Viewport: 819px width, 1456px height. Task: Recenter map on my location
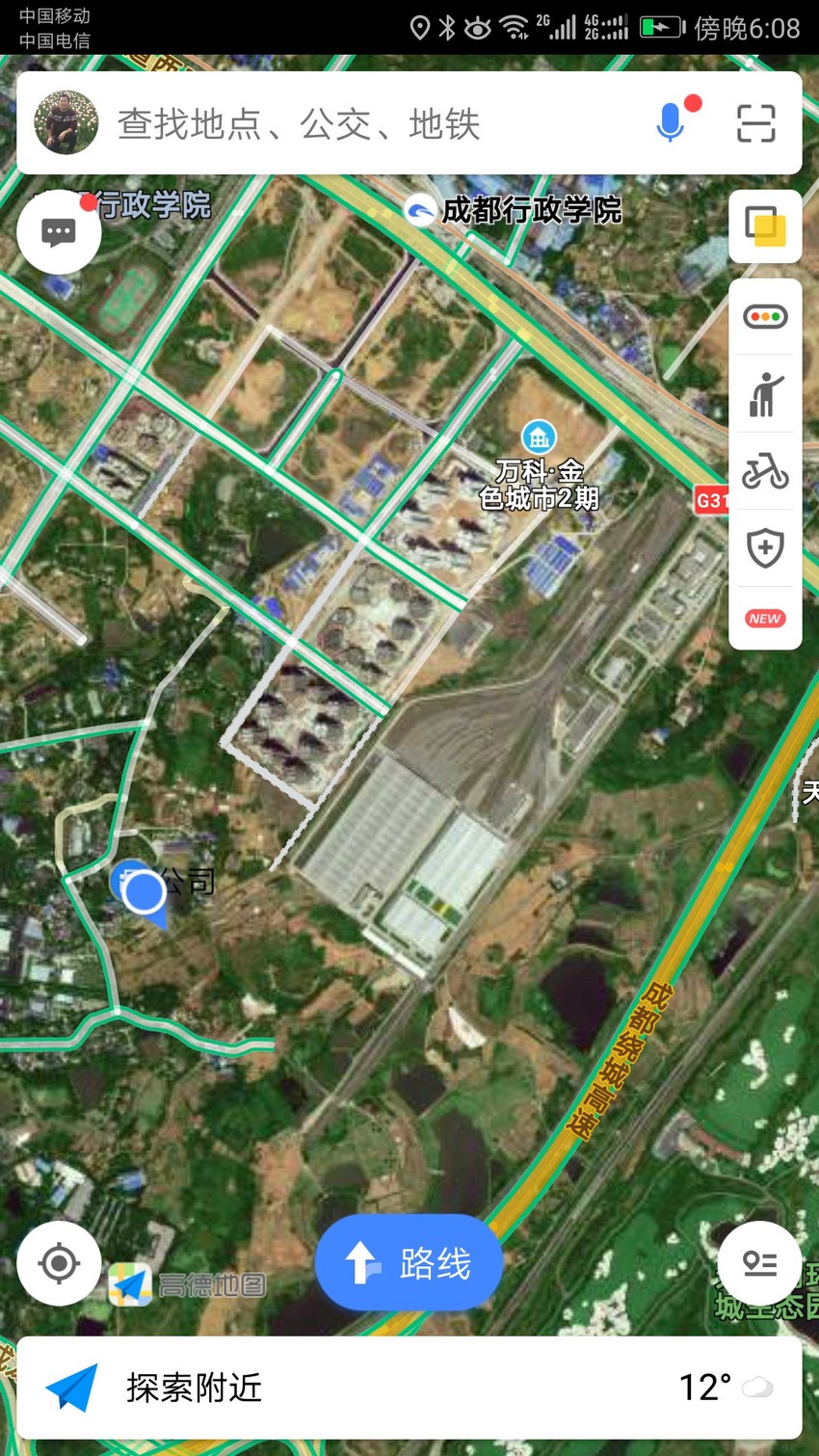coord(59,1263)
